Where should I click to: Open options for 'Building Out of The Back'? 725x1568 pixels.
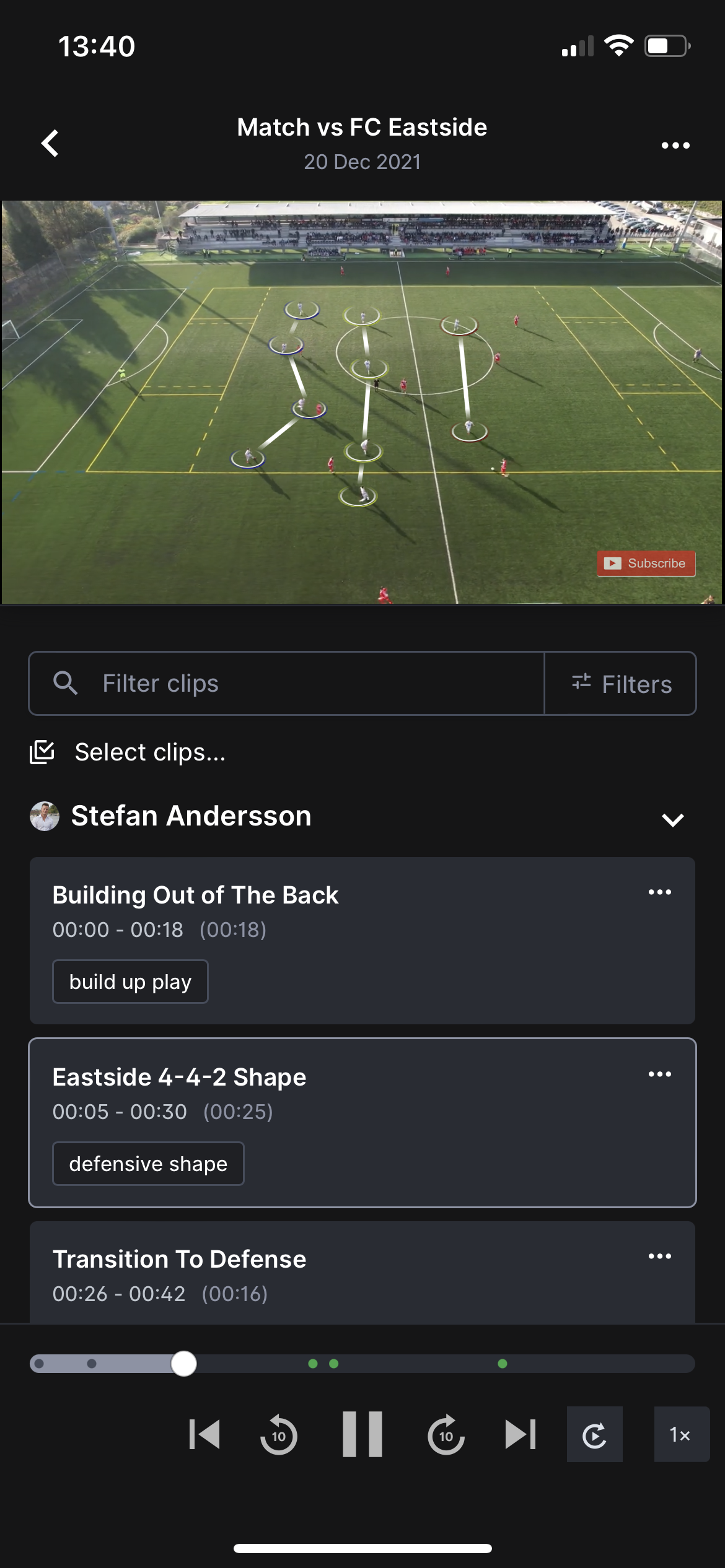[659, 892]
